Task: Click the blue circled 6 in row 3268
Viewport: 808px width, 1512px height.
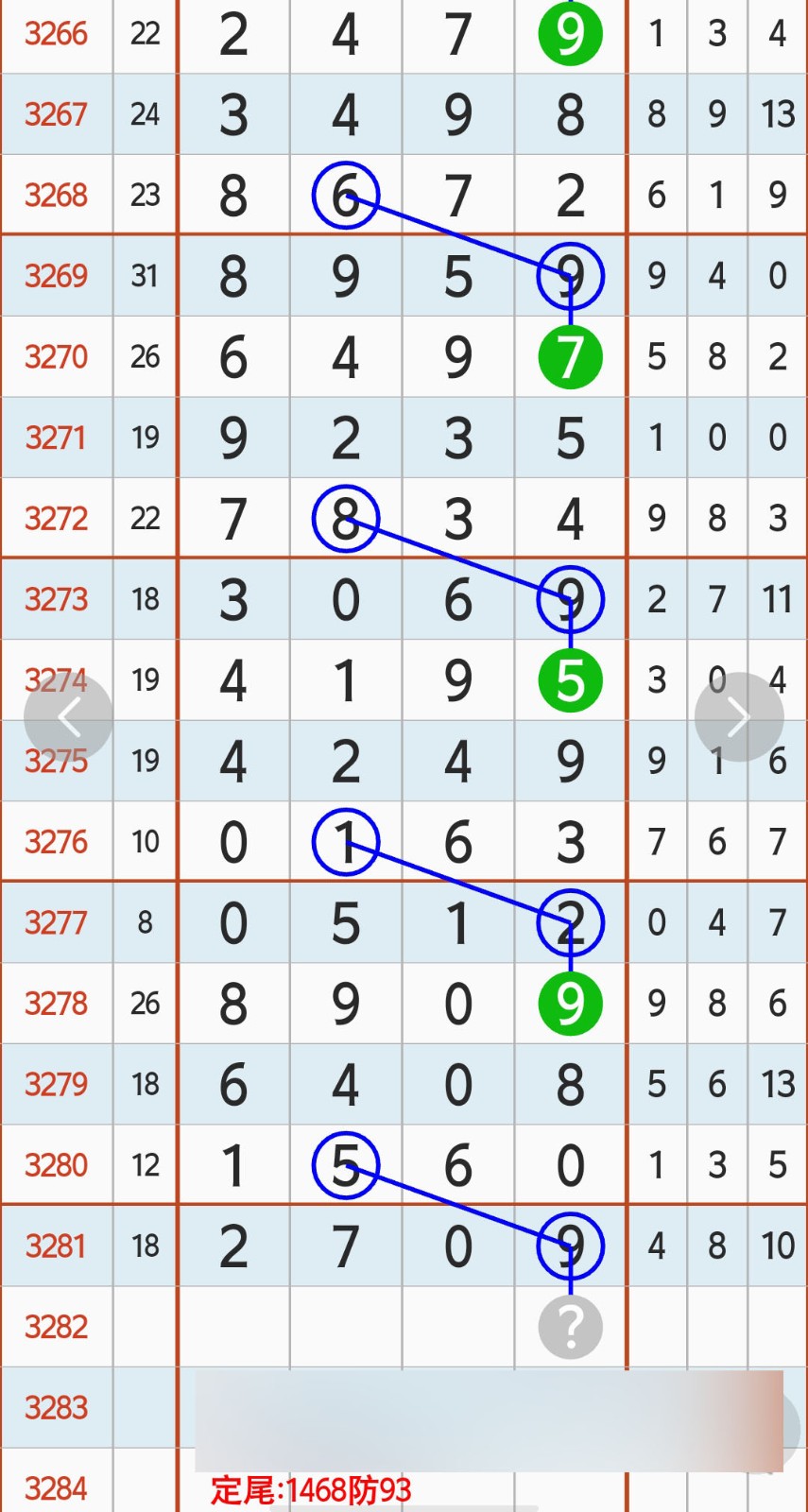Action: coord(345,195)
